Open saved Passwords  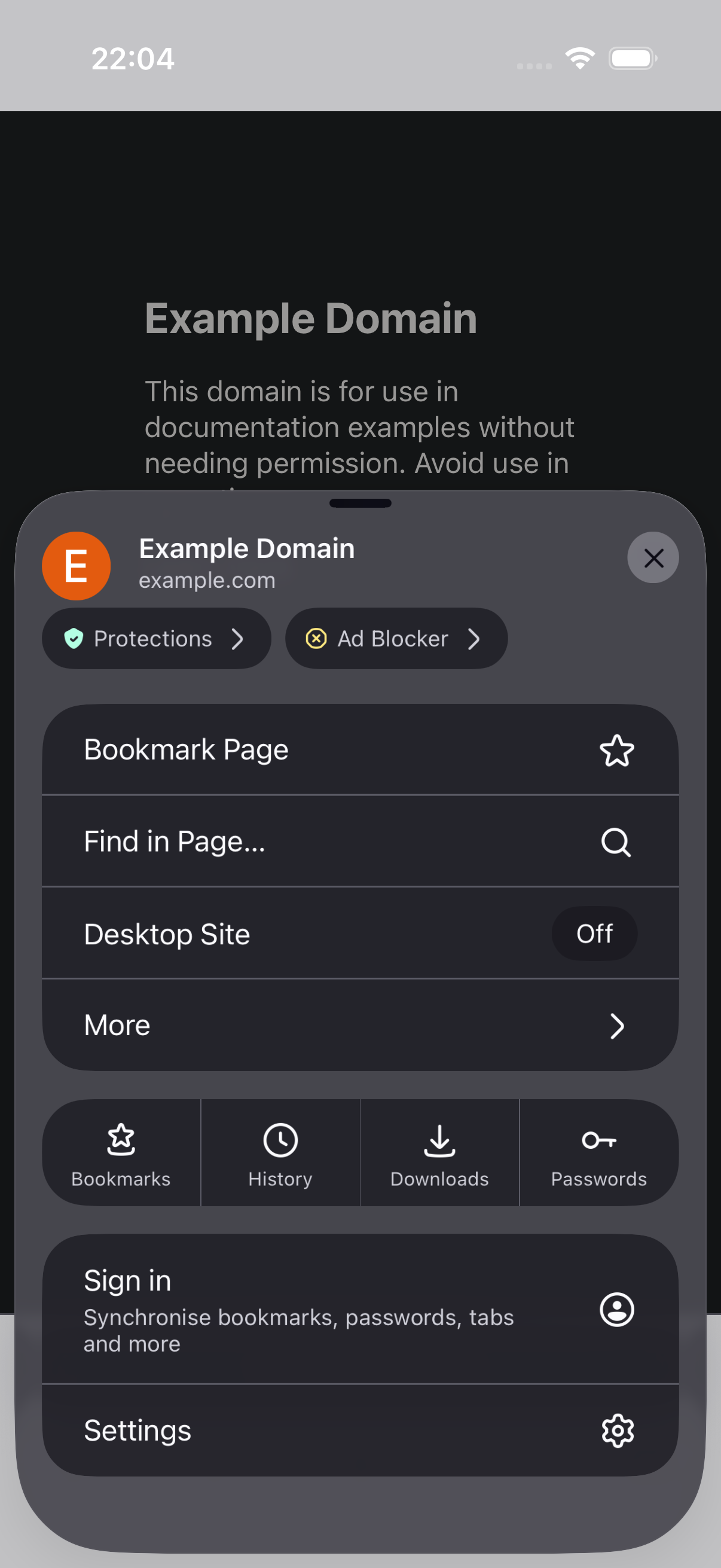click(599, 1153)
